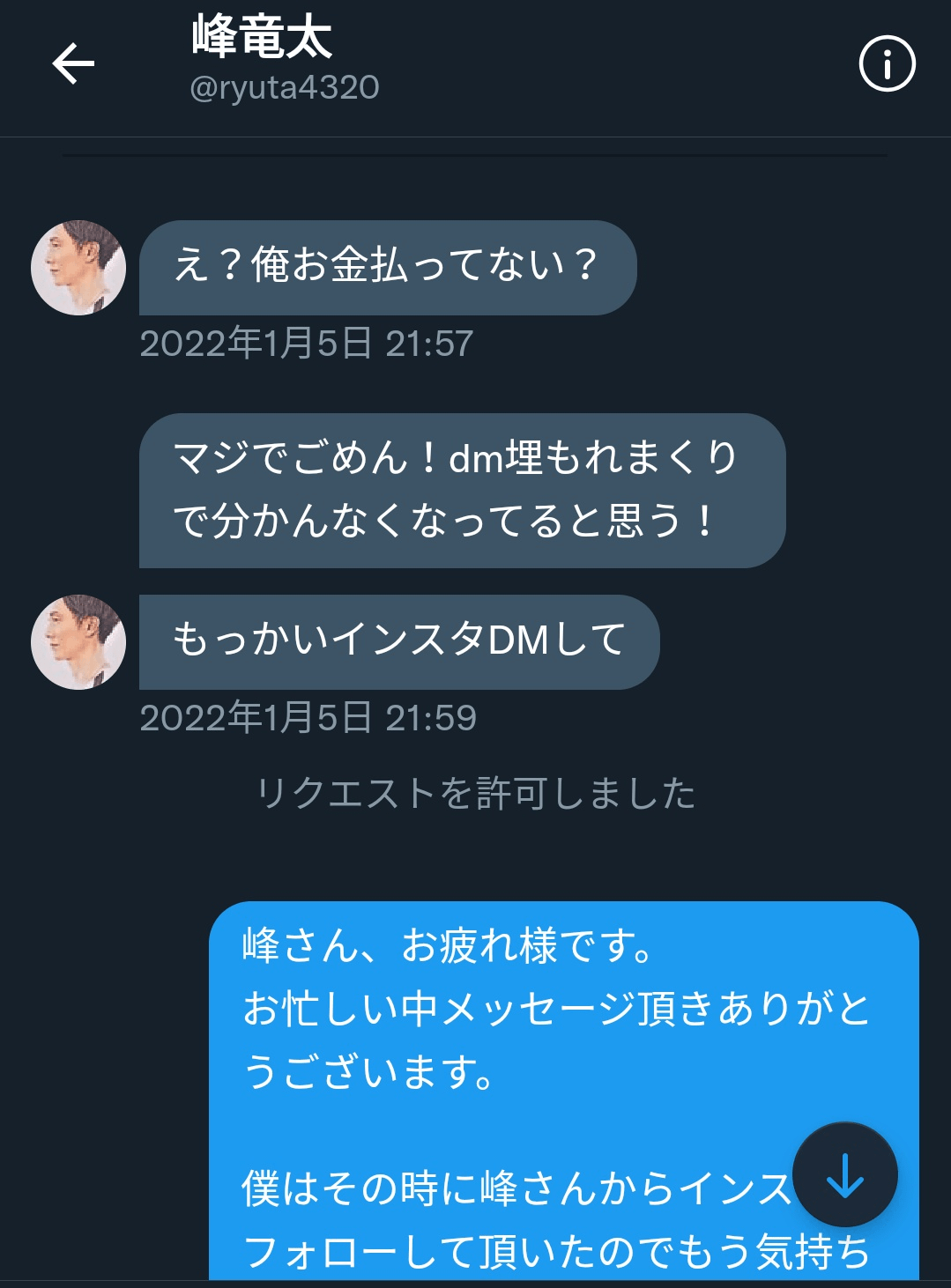Open the conversation info icon
The height and width of the screenshot is (1288, 951).
tap(887, 63)
